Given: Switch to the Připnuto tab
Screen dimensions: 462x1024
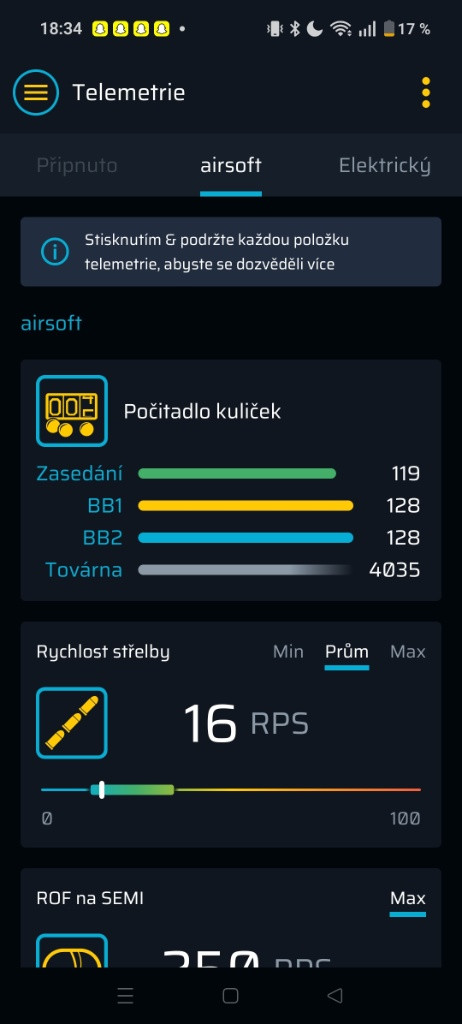Looking at the screenshot, I should coord(77,165).
